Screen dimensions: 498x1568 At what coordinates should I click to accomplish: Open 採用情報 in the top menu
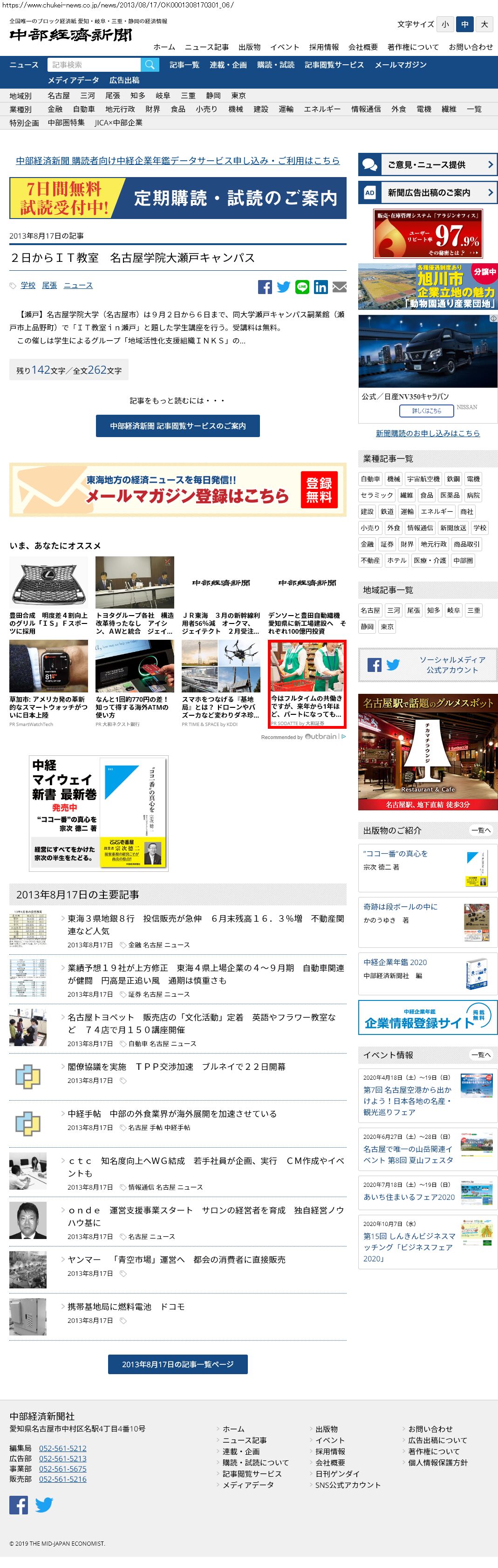point(324,47)
